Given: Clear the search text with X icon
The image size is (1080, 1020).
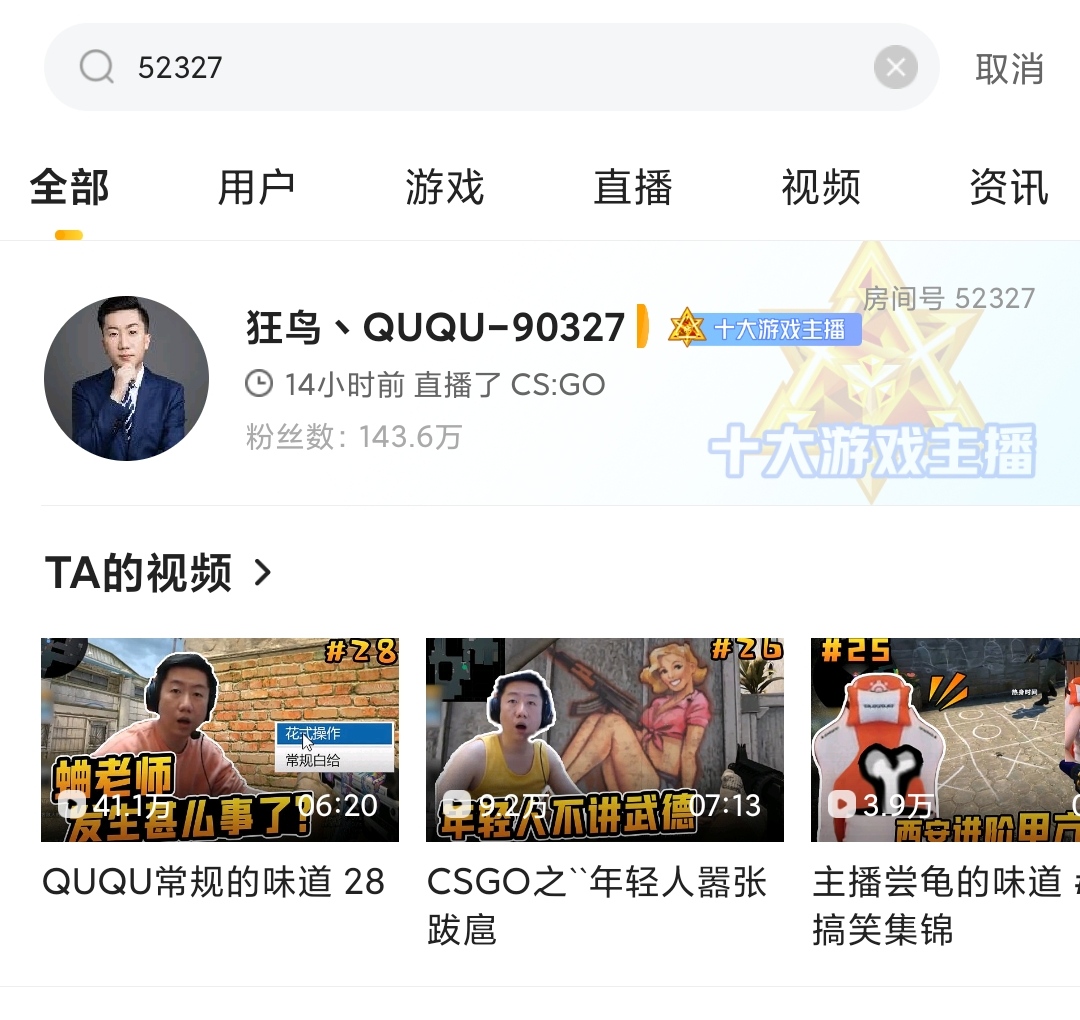Looking at the screenshot, I should coord(895,68).
